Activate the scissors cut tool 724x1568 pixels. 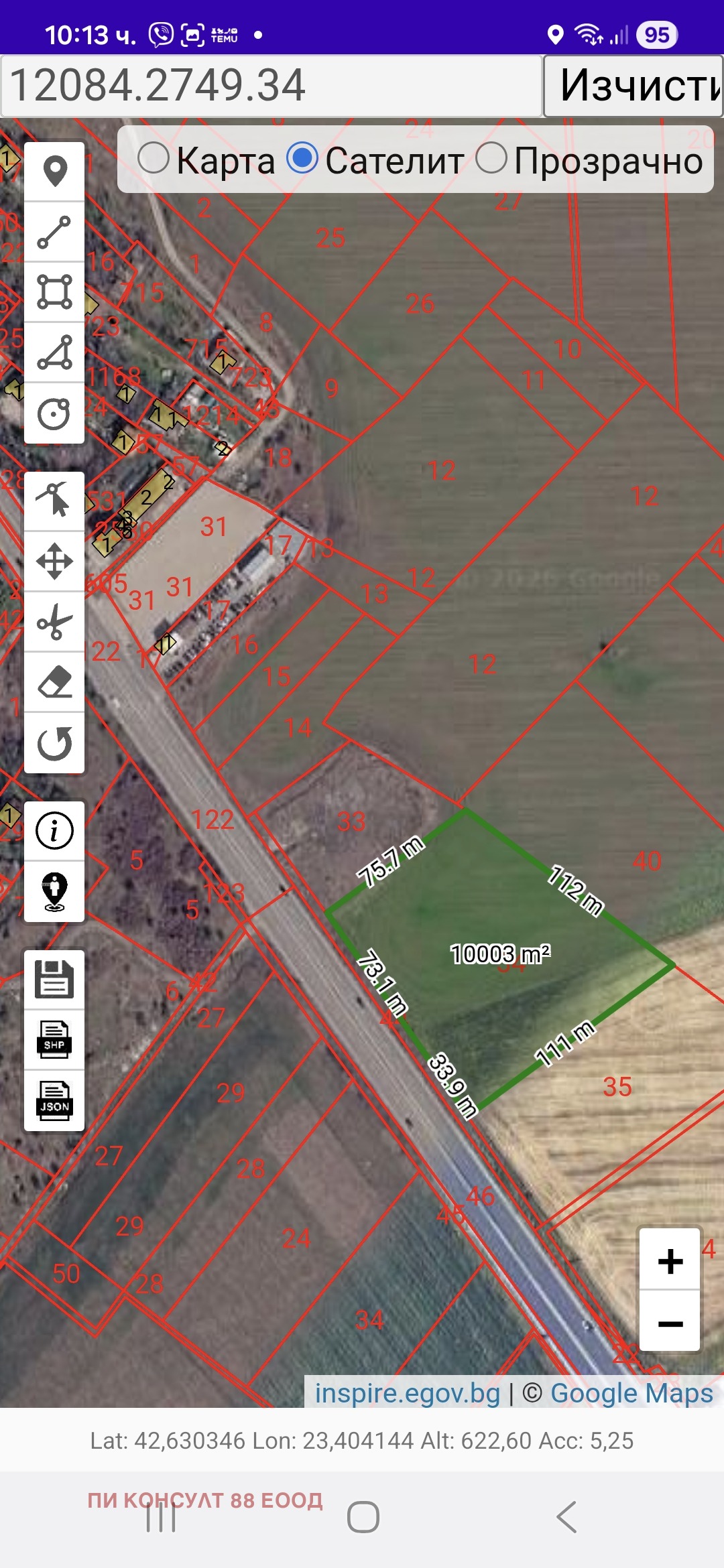(x=54, y=622)
